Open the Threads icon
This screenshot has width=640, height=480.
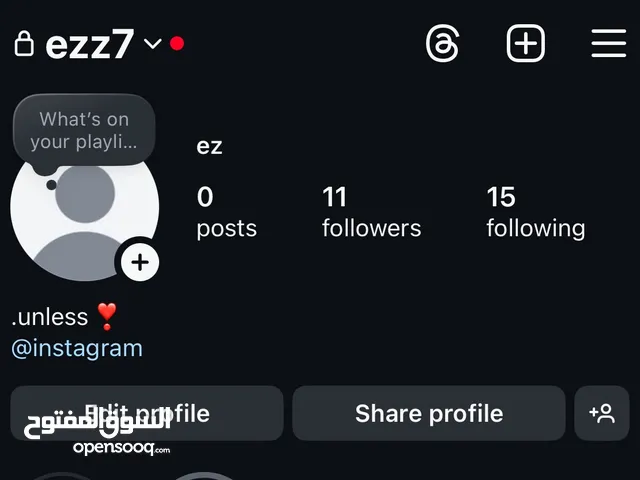tap(442, 44)
